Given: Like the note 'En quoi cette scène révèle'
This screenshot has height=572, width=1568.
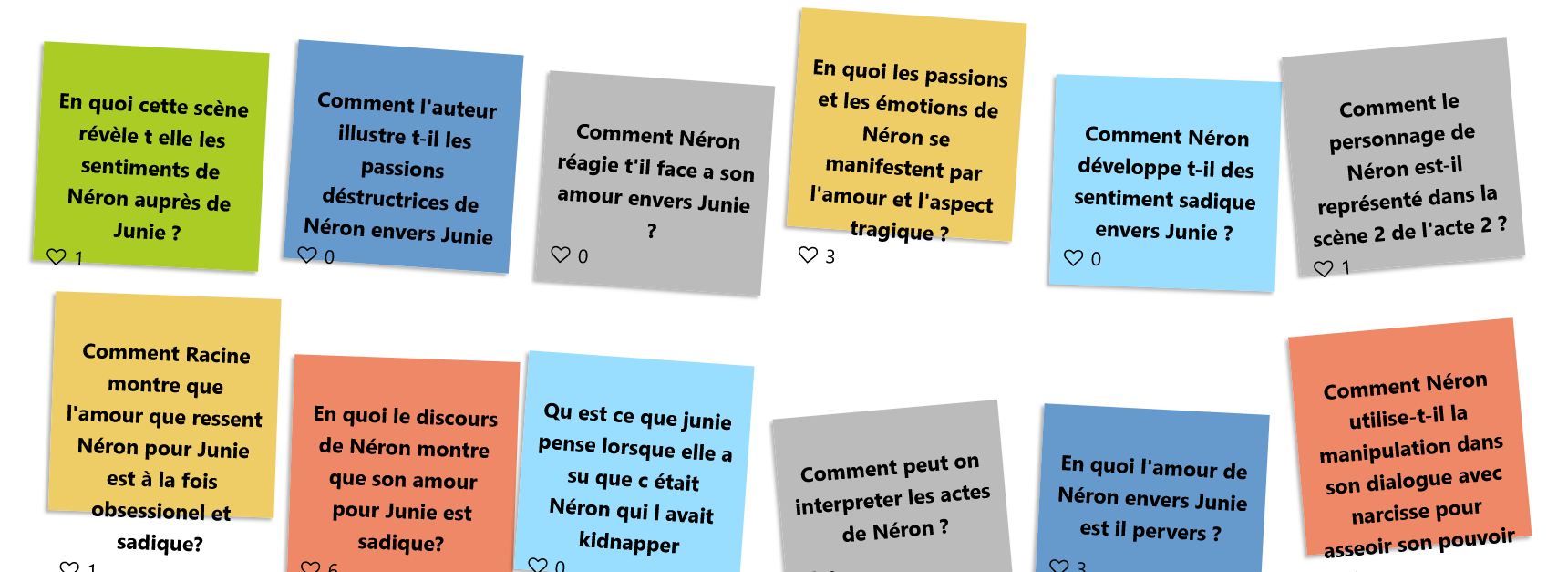Looking at the screenshot, I should [x=57, y=257].
